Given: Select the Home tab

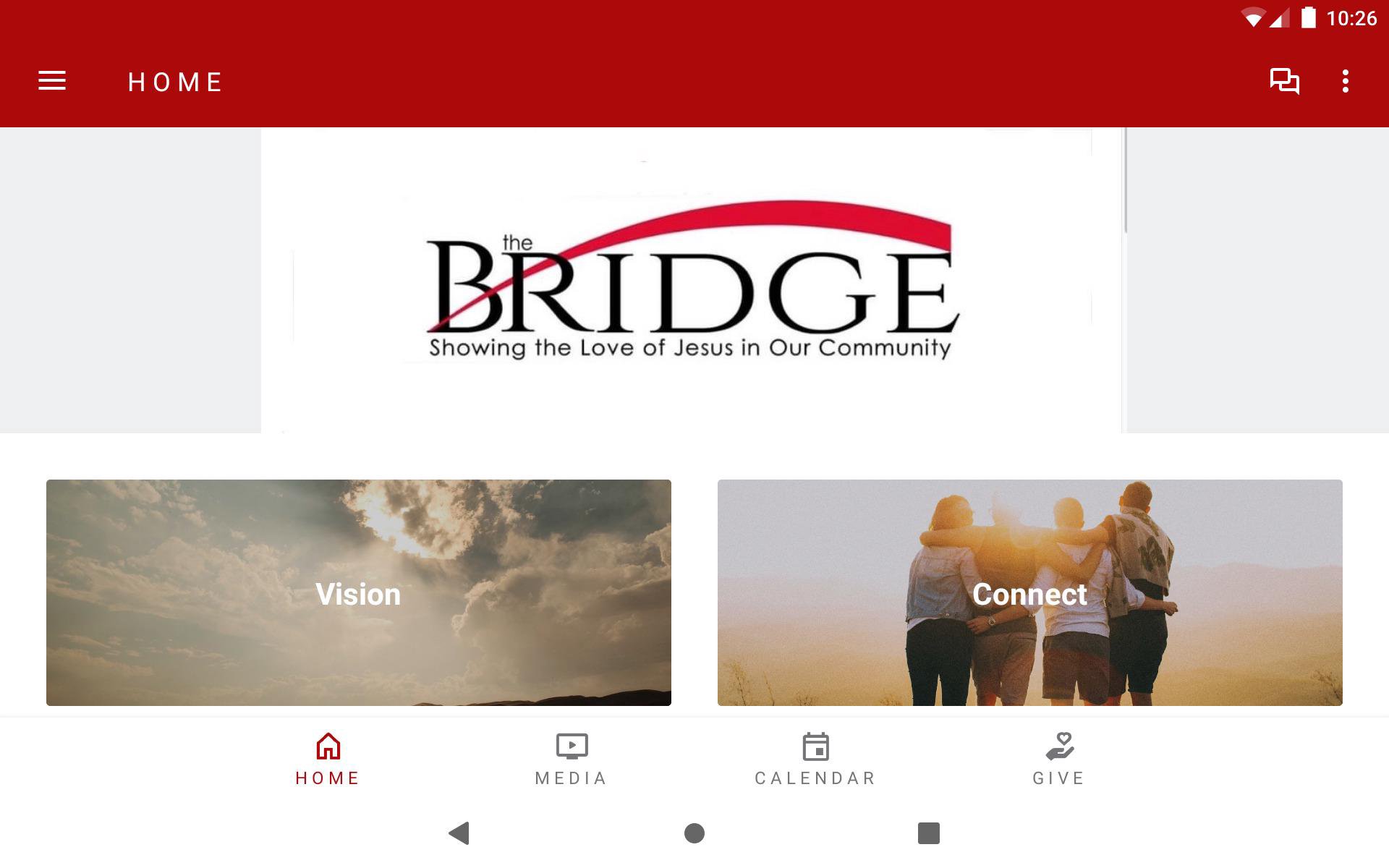Looking at the screenshot, I should click(x=328, y=759).
